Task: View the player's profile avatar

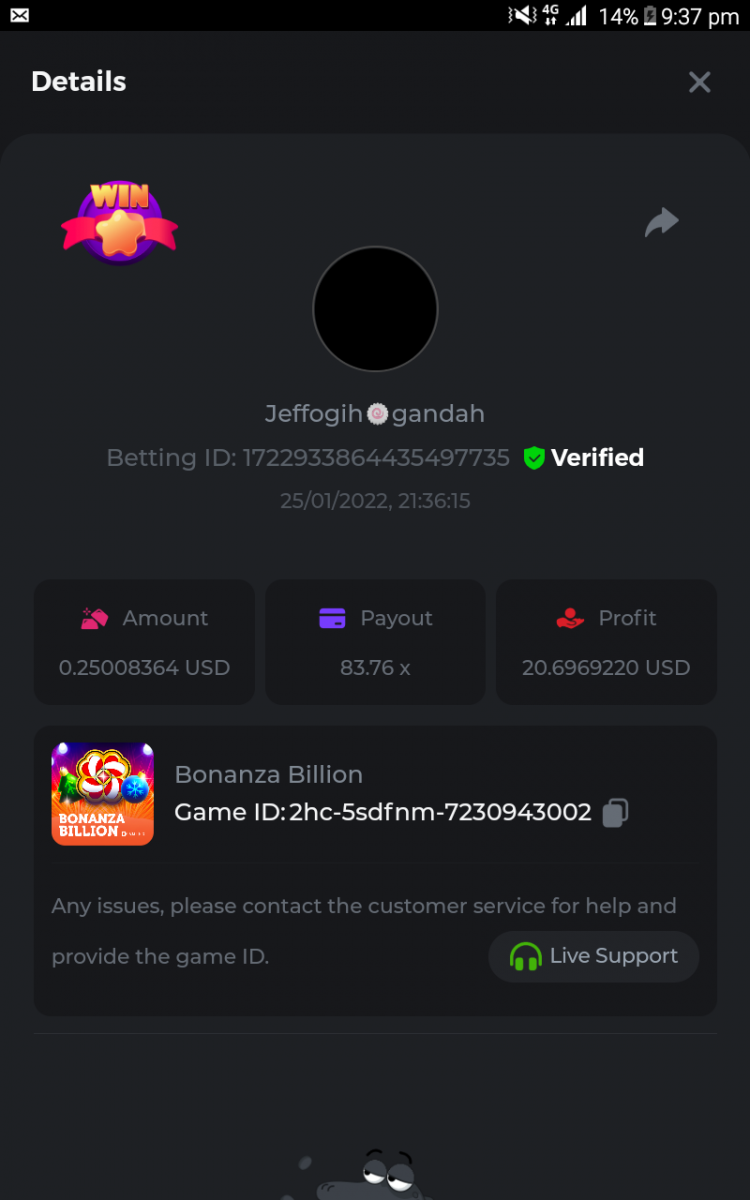Action: 375,309
